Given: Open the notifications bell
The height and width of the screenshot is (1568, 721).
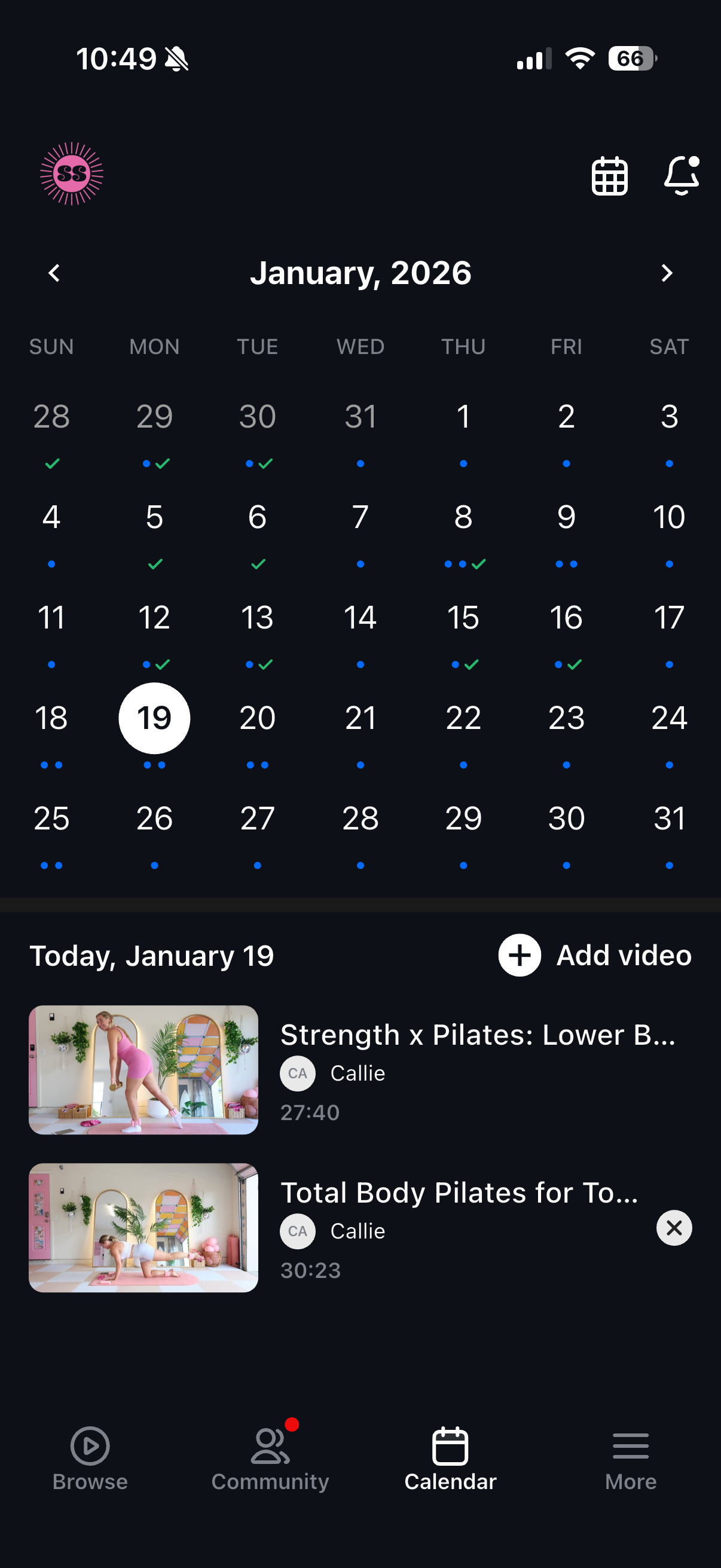Looking at the screenshot, I should click(680, 176).
